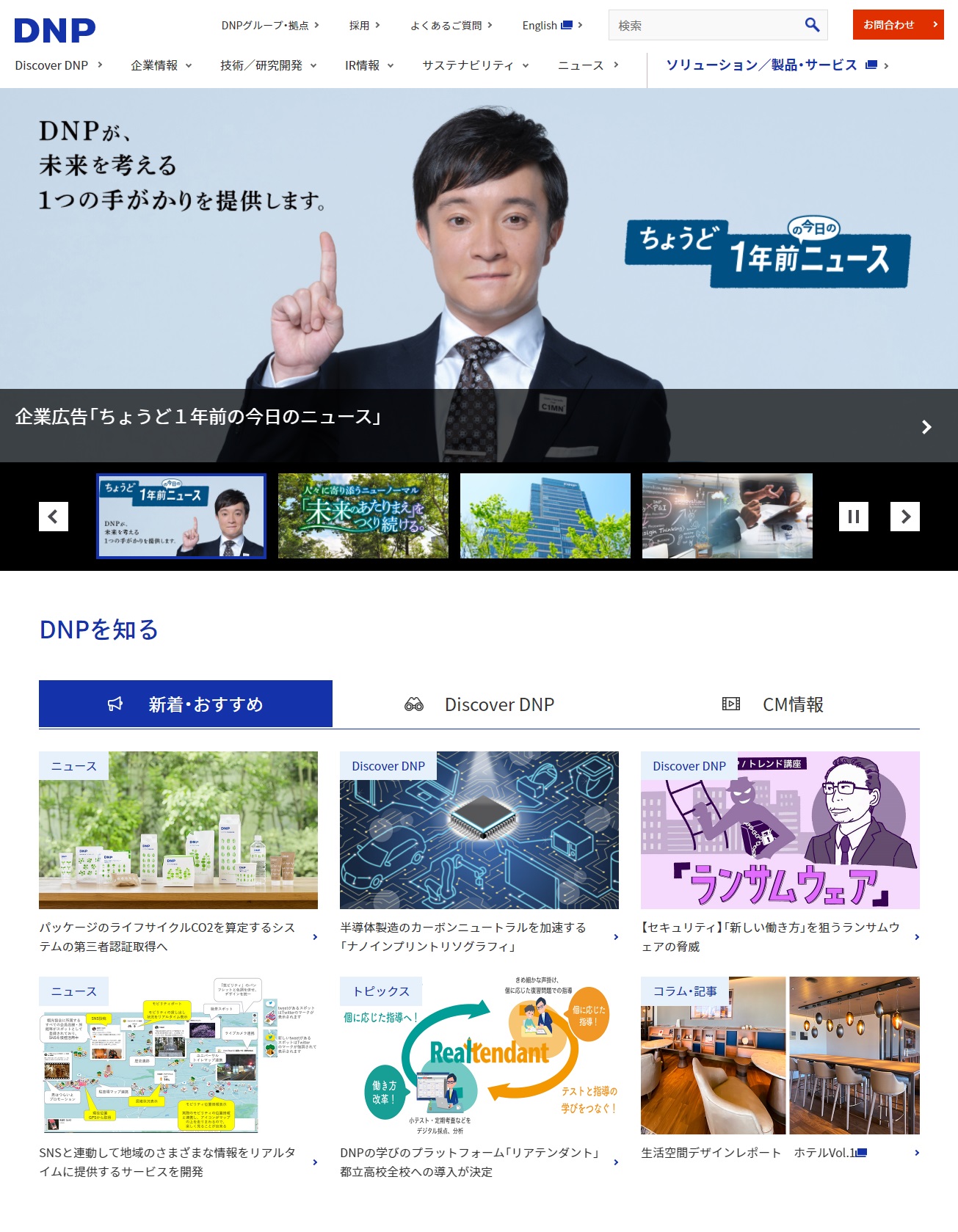
Task: Open よくあるご質問 FAQ link
Action: pos(451,25)
